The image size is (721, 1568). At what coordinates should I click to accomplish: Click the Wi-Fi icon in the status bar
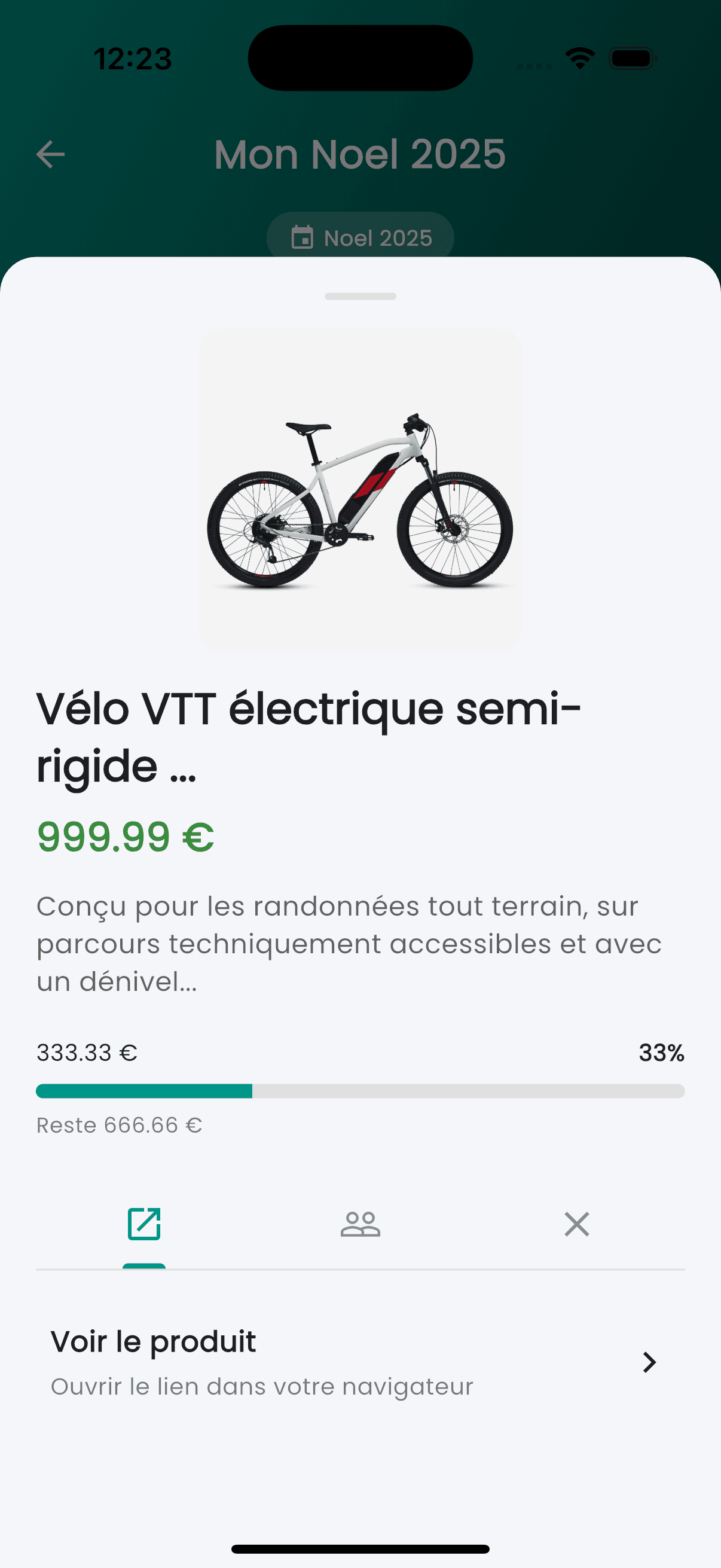pyautogui.click(x=579, y=58)
